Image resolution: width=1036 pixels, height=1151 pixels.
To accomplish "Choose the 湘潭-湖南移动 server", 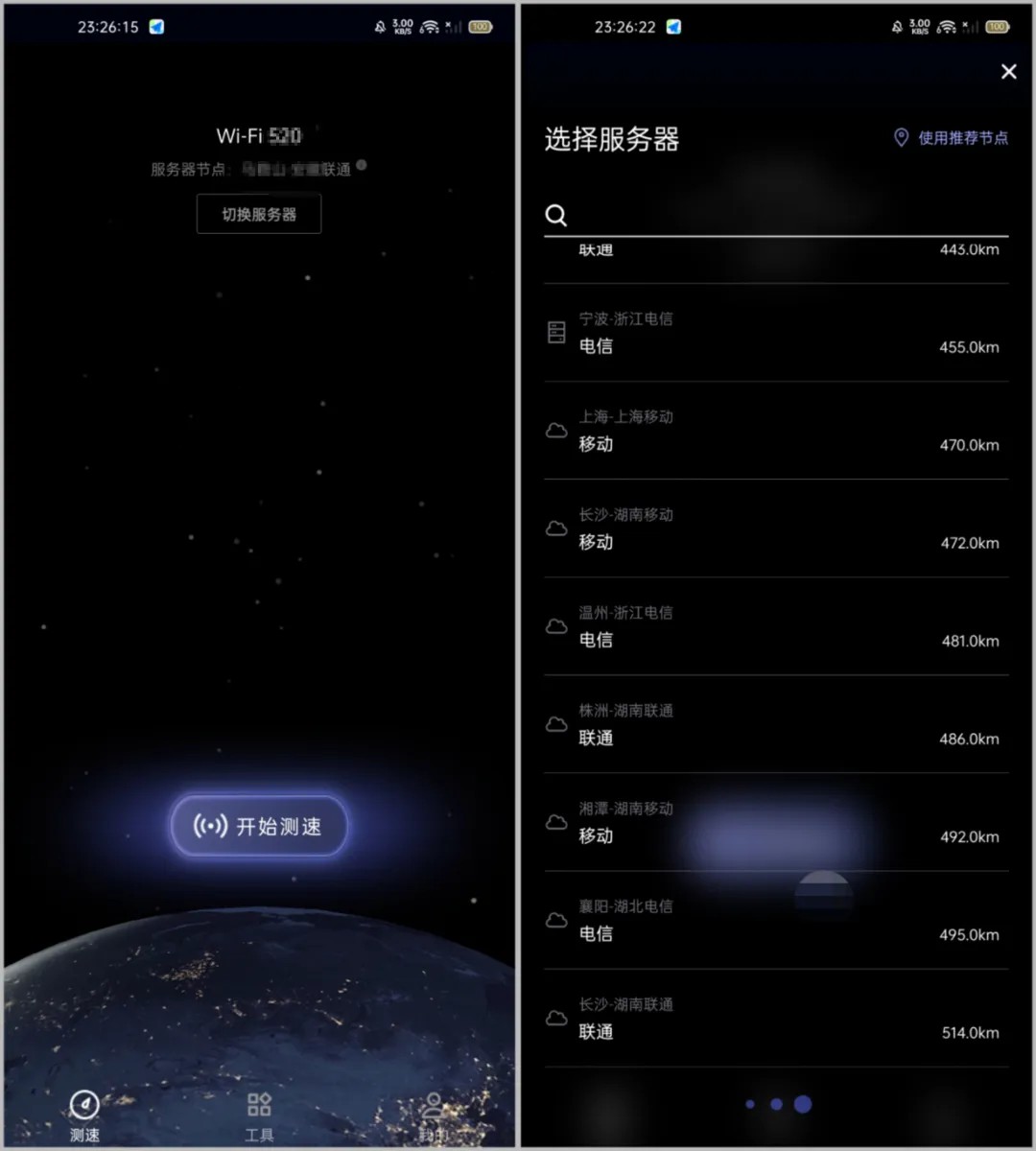I will click(x=775, y=822).
